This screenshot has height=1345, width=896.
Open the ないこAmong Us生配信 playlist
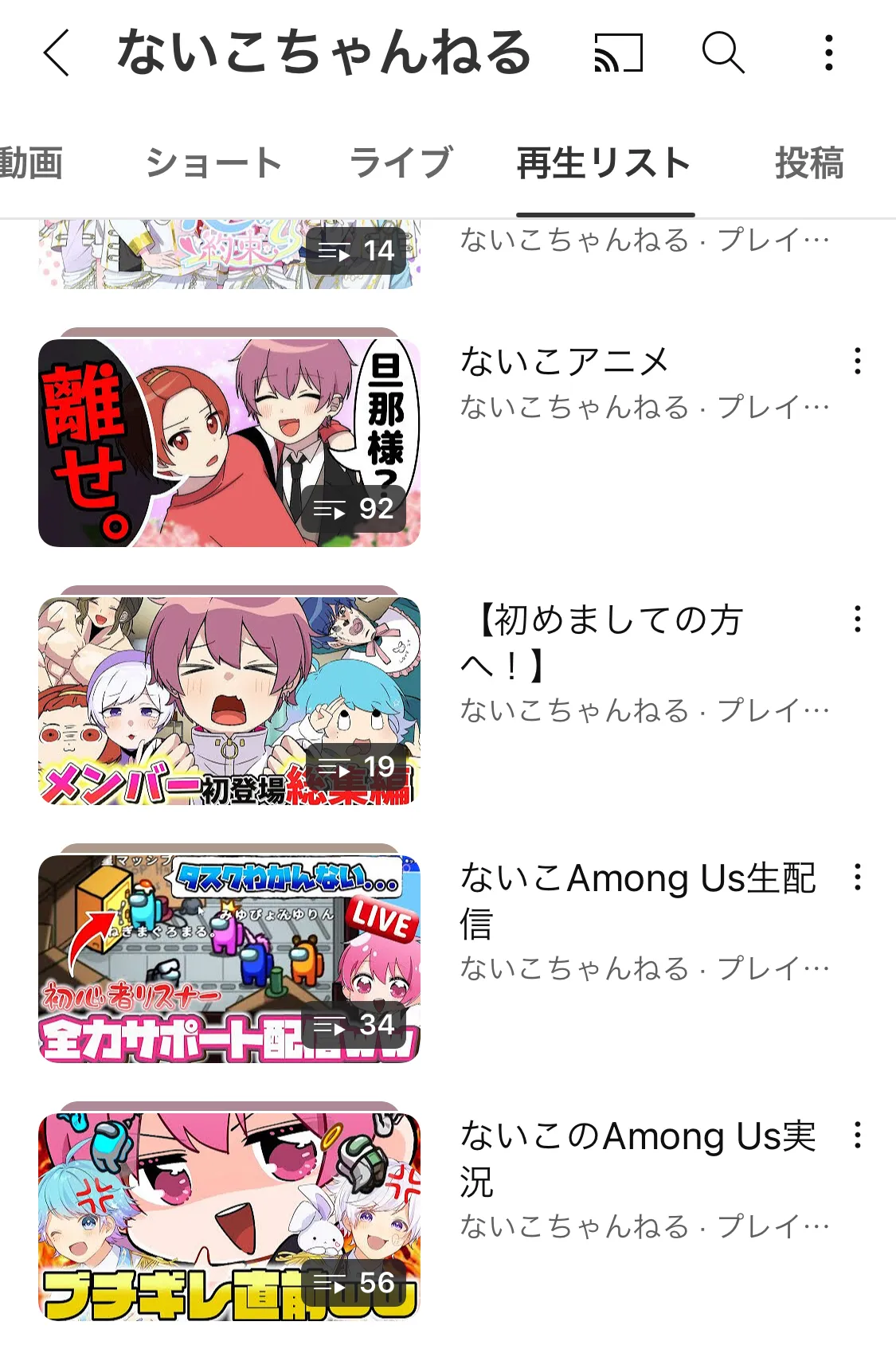[x=229, y=959]
